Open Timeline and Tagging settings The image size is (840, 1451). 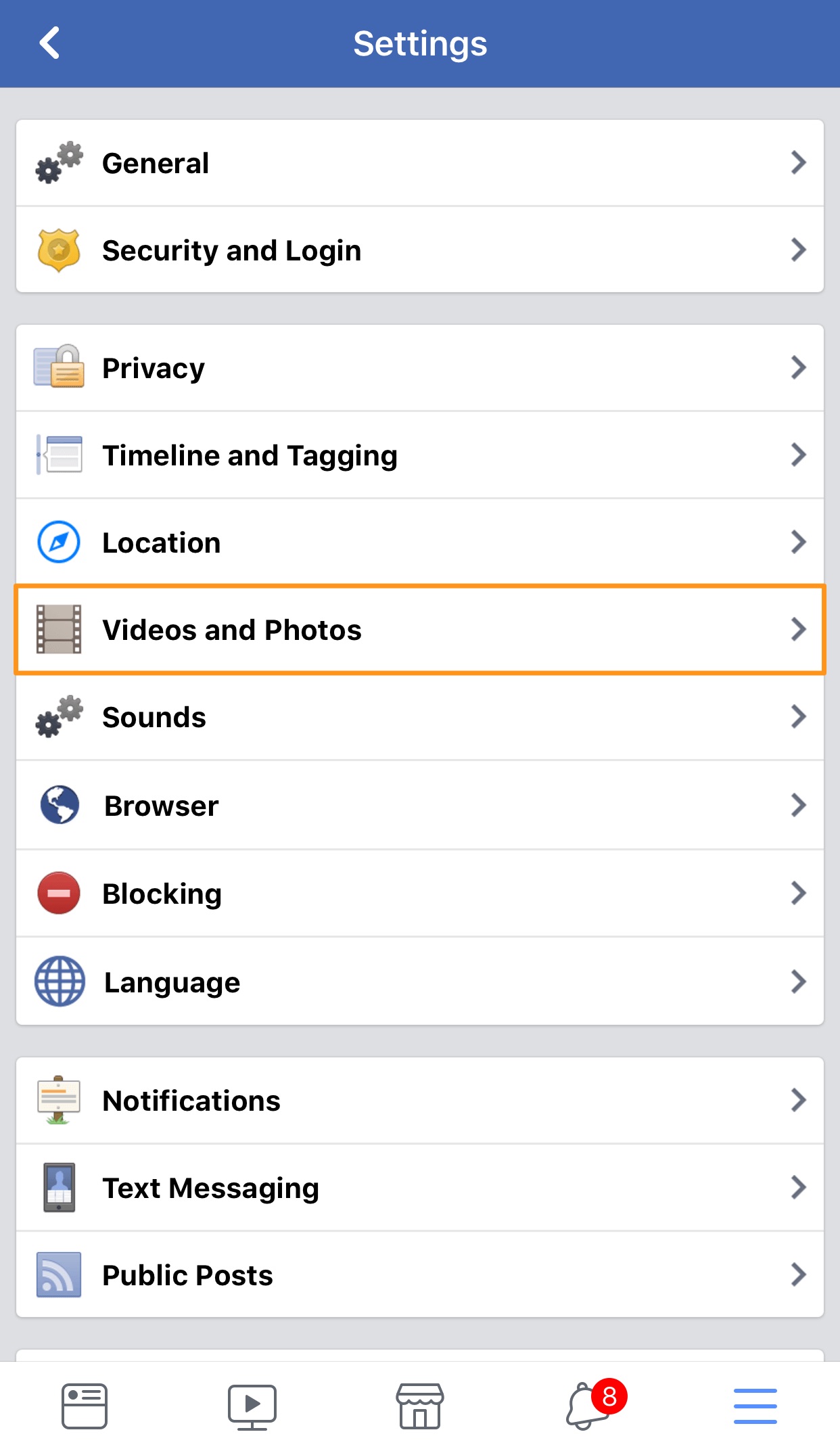[420, 455]
